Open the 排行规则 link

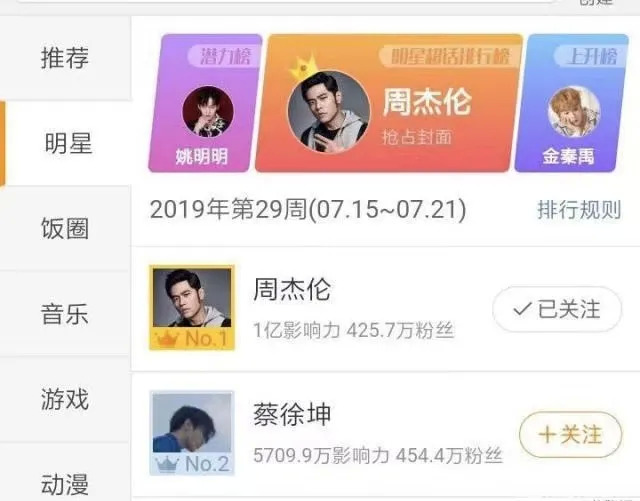pos(579,210)
